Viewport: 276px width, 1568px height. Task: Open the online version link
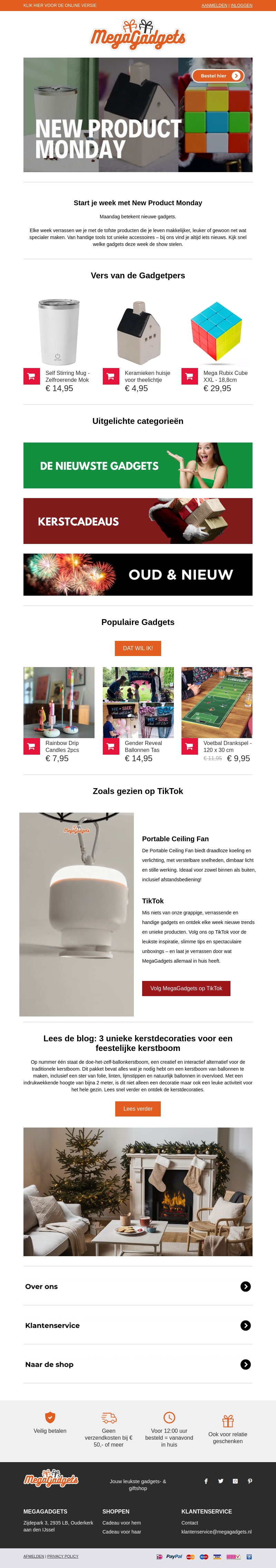pyautogui.click(x=60, y=6)
